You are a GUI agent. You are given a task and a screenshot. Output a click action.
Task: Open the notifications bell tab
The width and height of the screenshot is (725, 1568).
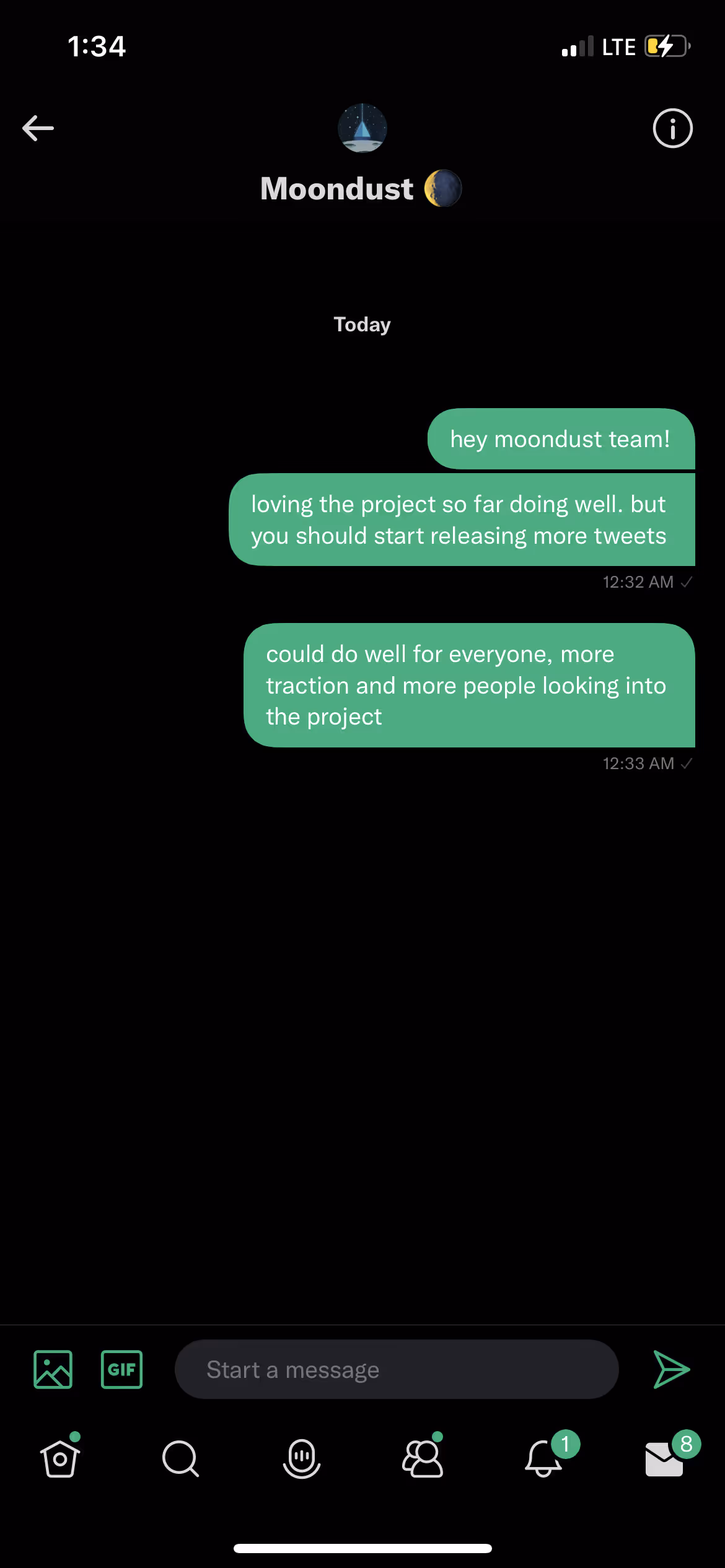tap(543, 1458)
